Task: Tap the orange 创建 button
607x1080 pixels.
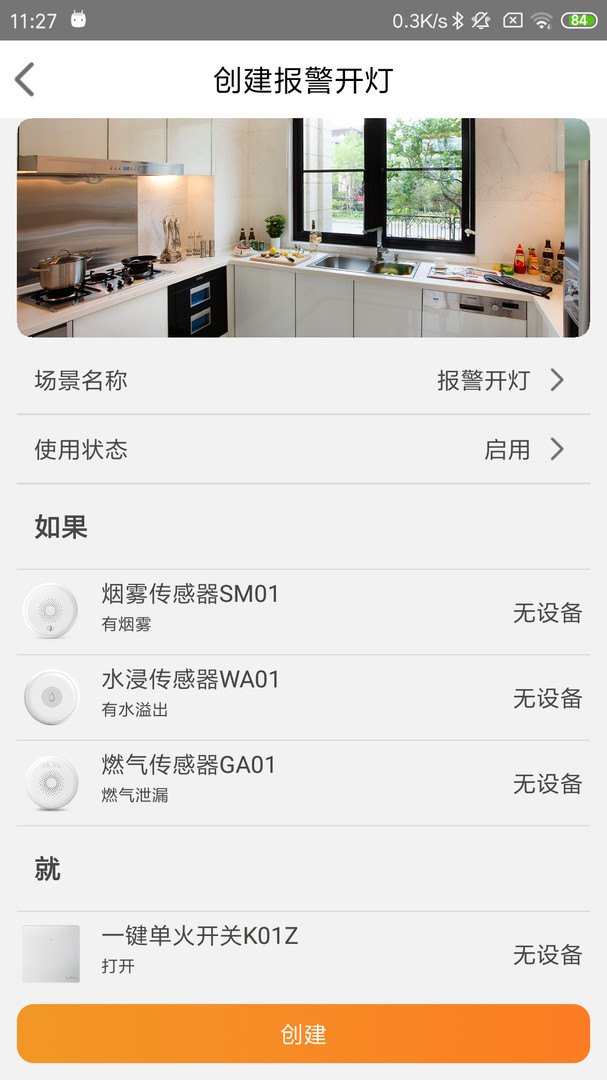Action: point(303,1033)
